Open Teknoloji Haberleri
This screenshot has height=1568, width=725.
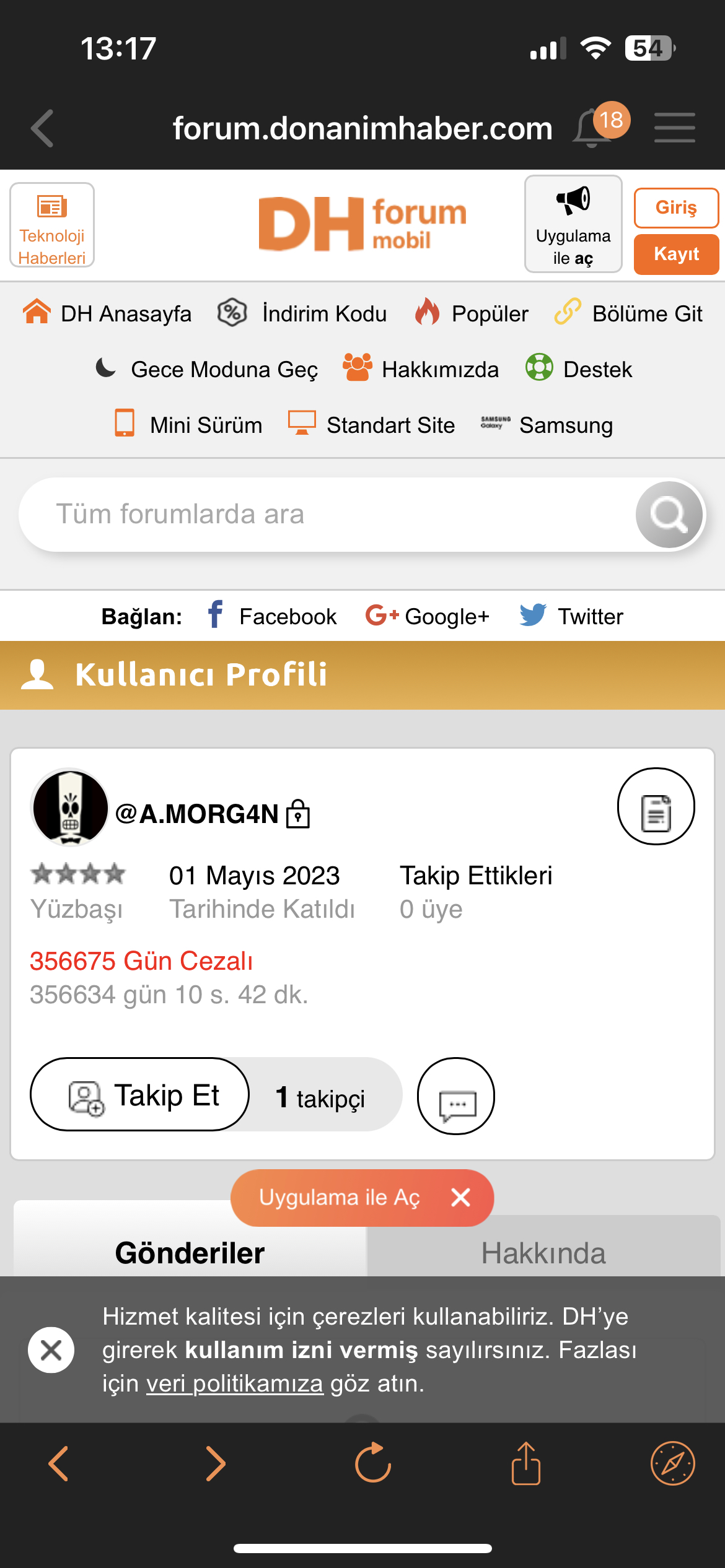[52, 225]
